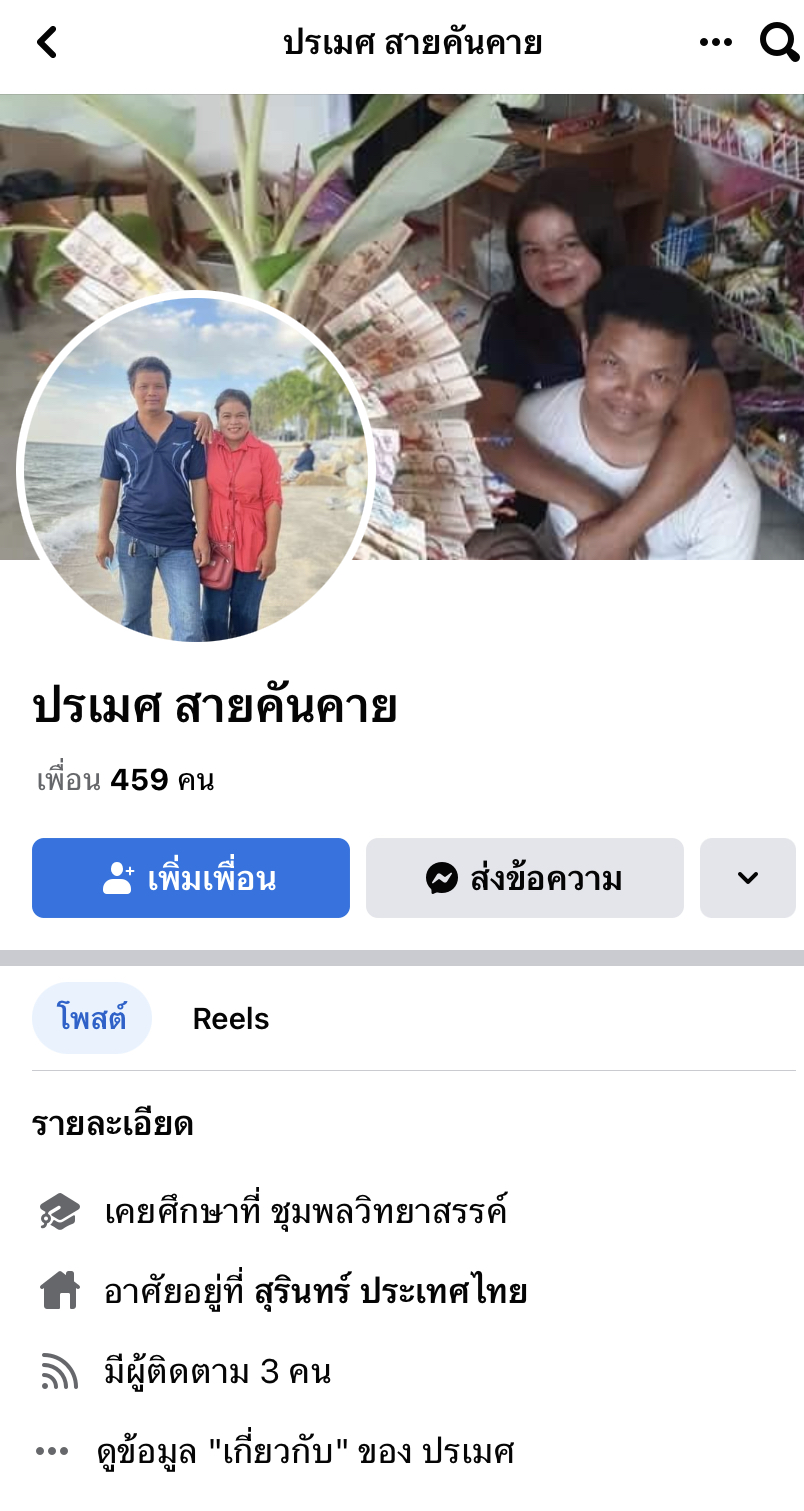Go back using the top arrow

[x=47, y=43]
